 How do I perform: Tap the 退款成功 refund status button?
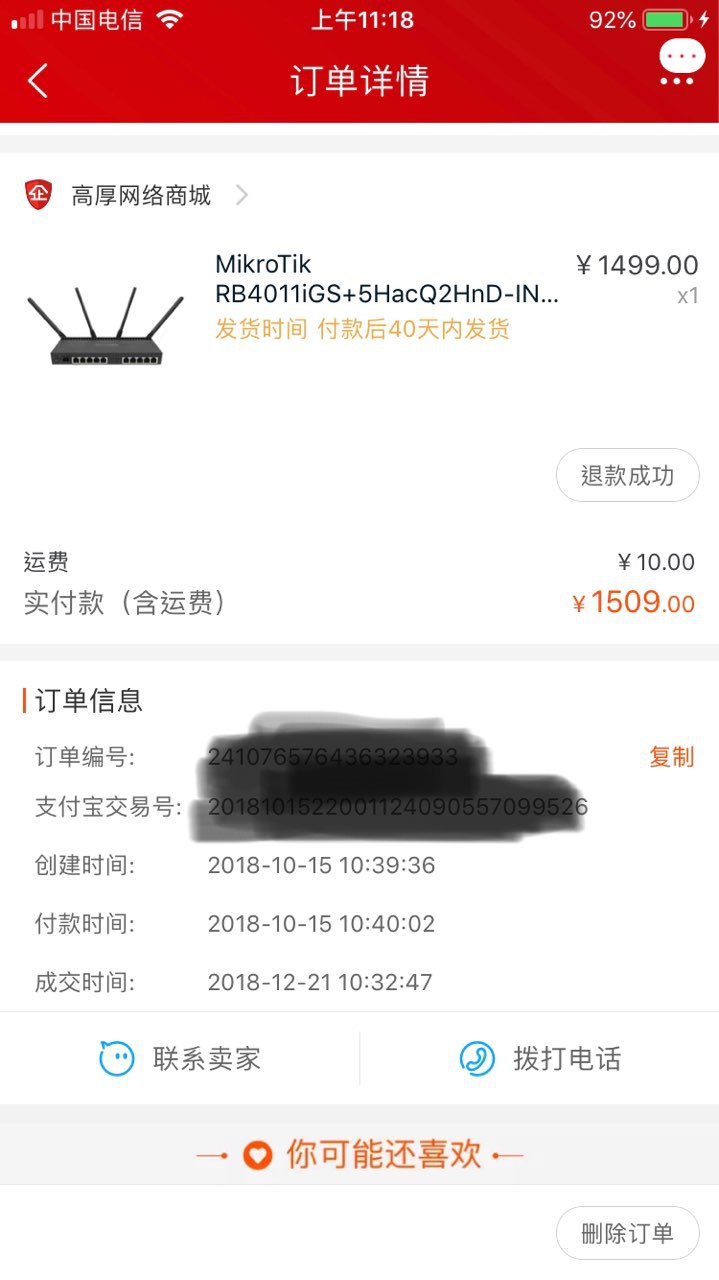pos(627,475)
